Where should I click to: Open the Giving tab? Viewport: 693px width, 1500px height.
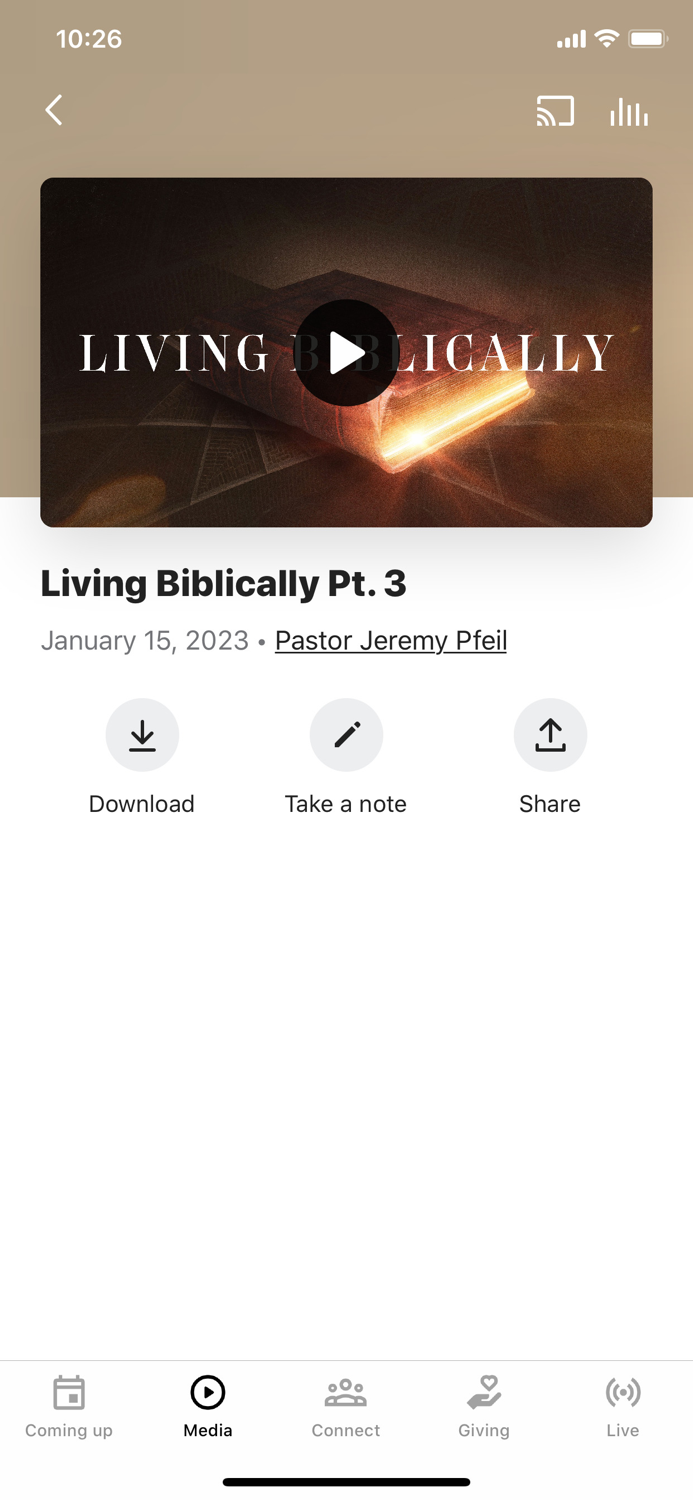(x=484, y=1407)
